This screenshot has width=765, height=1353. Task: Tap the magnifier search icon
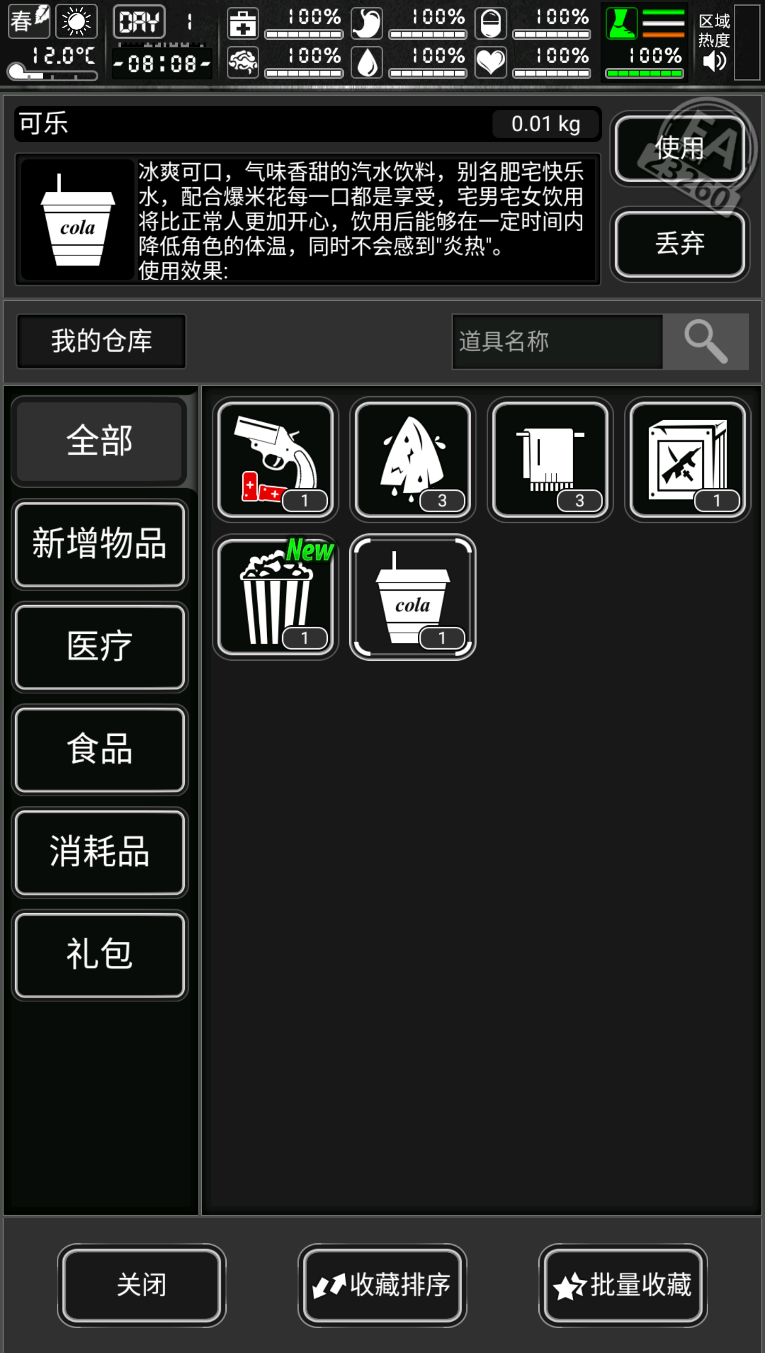pos(706,342)
